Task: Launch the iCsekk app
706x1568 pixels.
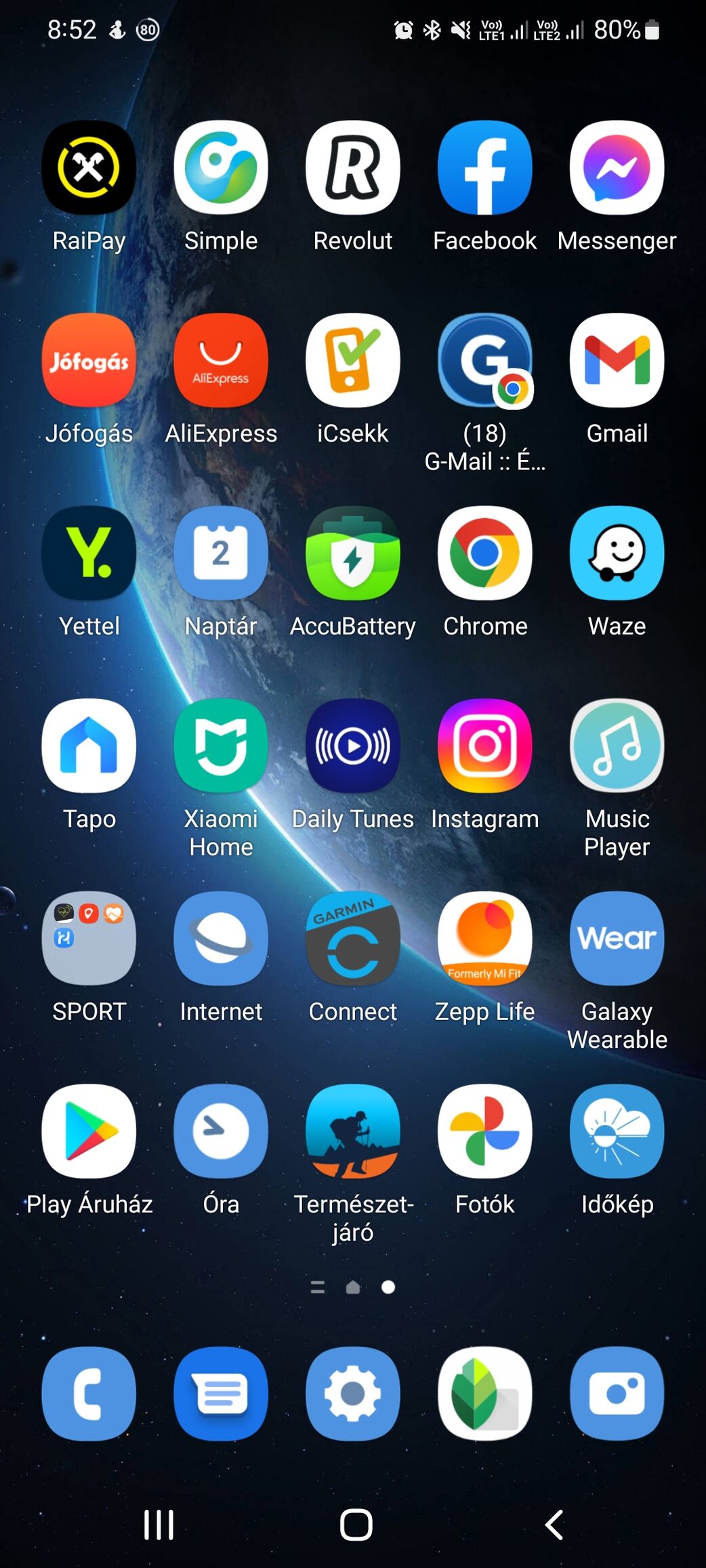Action: [x=352, y=360]
